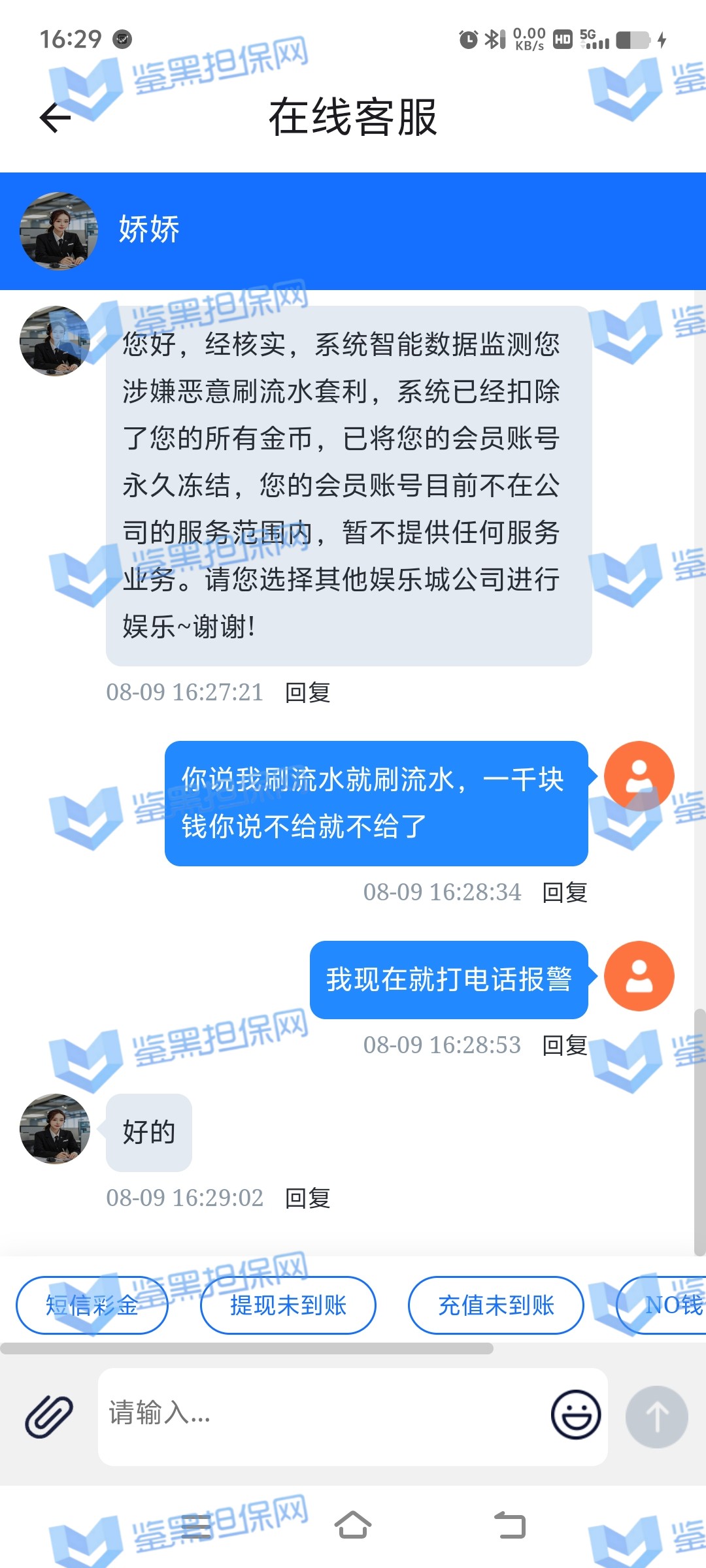Tap 回复 under the 16:27:21 message

pyautogui.click(x=307, y=693)
